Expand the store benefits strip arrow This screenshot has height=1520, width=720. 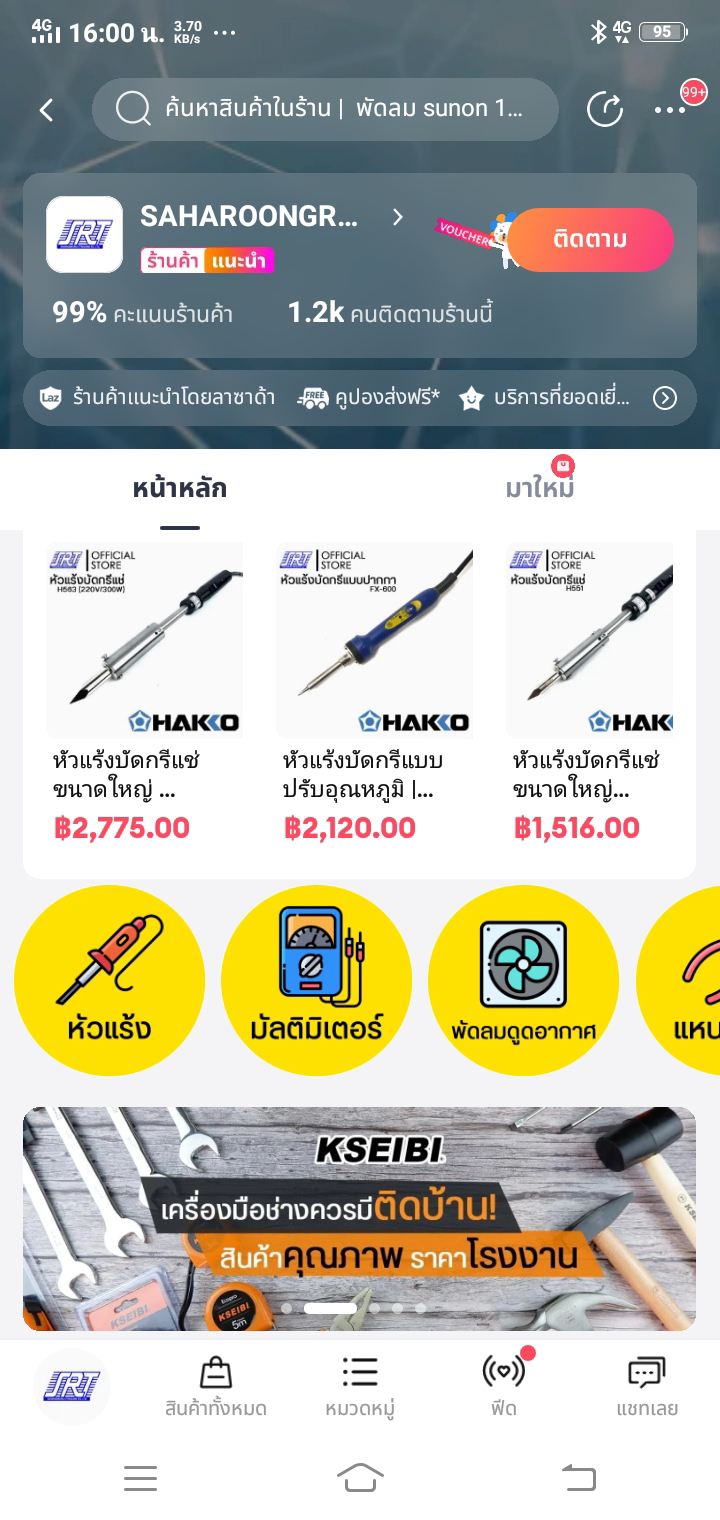click(x=665, y=399)
